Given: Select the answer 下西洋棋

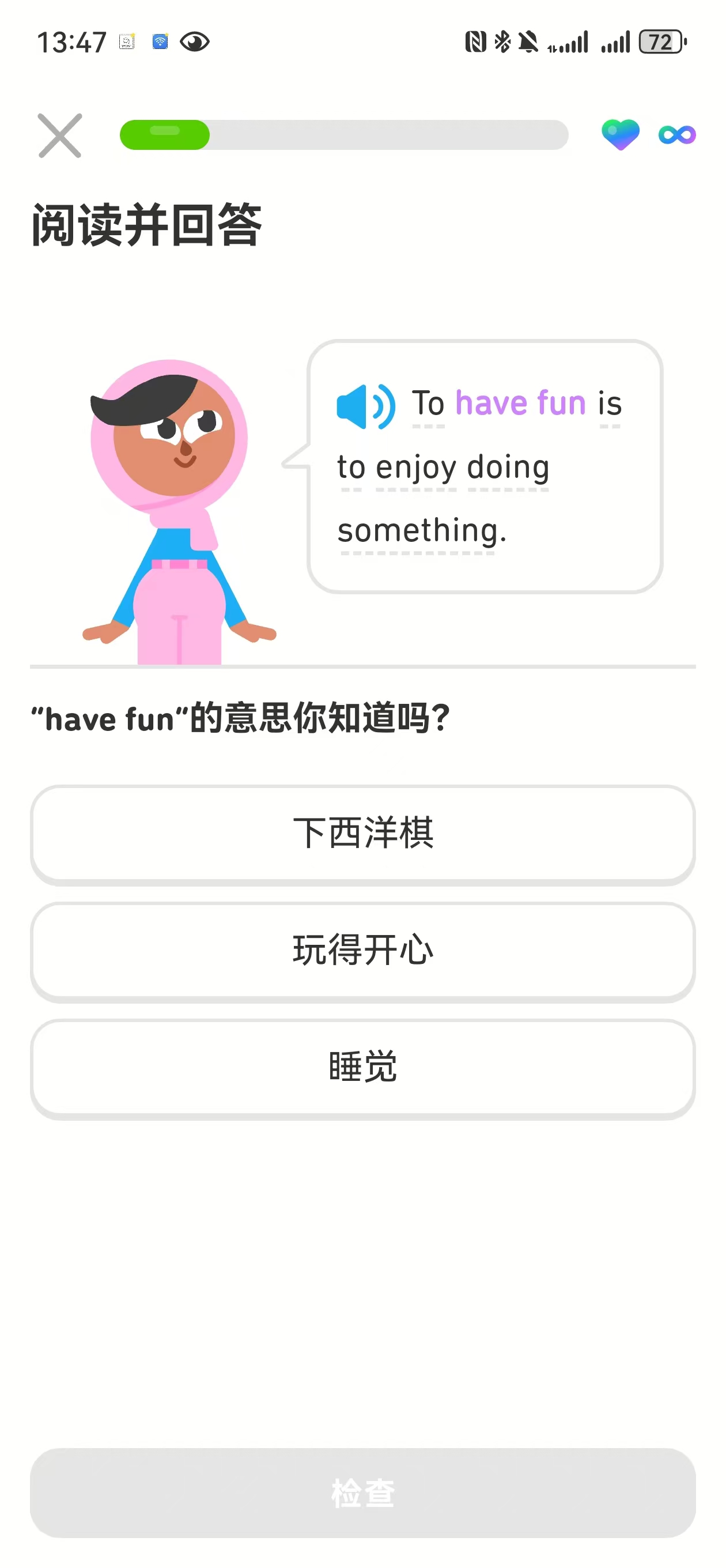Looking at the screenshot, I should (x=362, y=832).
